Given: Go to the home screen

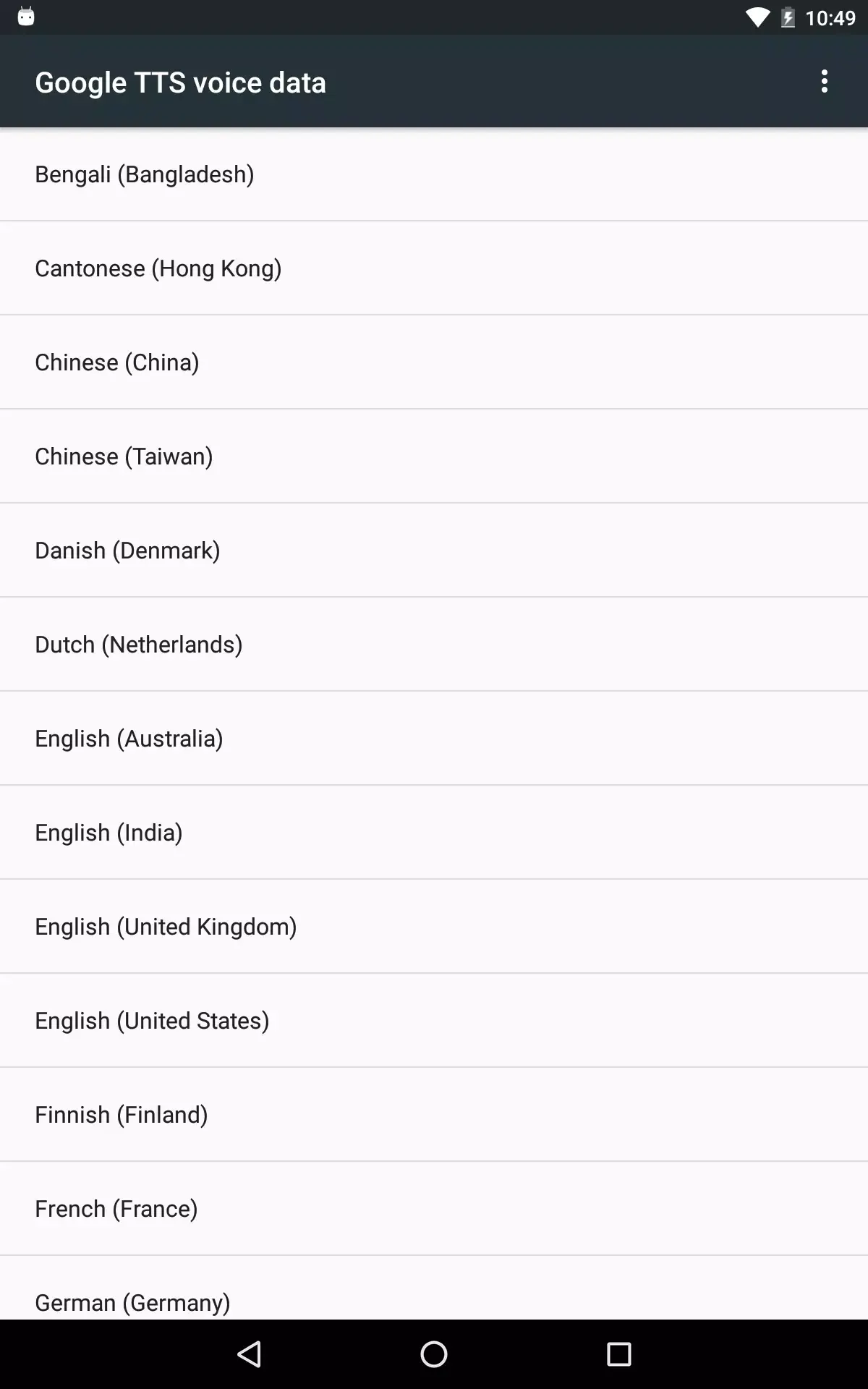Looking at the screenshot, I should click(x=434, y=1354).
